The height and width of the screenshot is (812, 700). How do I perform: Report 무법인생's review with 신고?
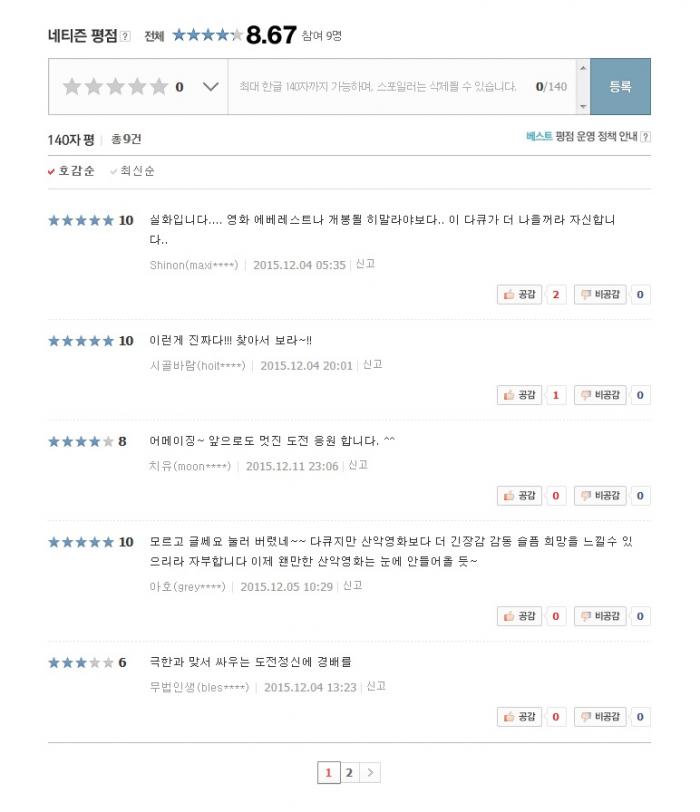point(376,687)
